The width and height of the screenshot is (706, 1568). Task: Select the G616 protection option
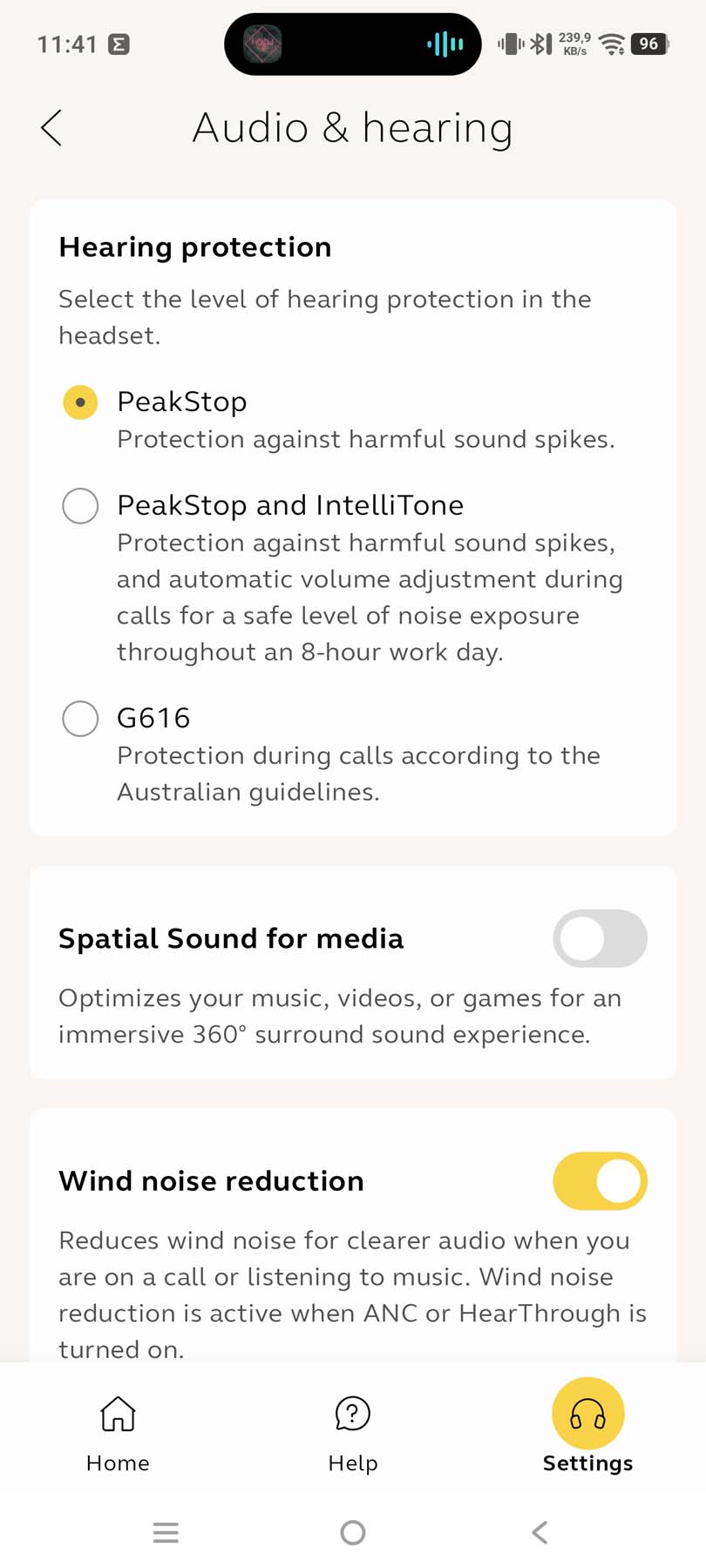(80, 719)
